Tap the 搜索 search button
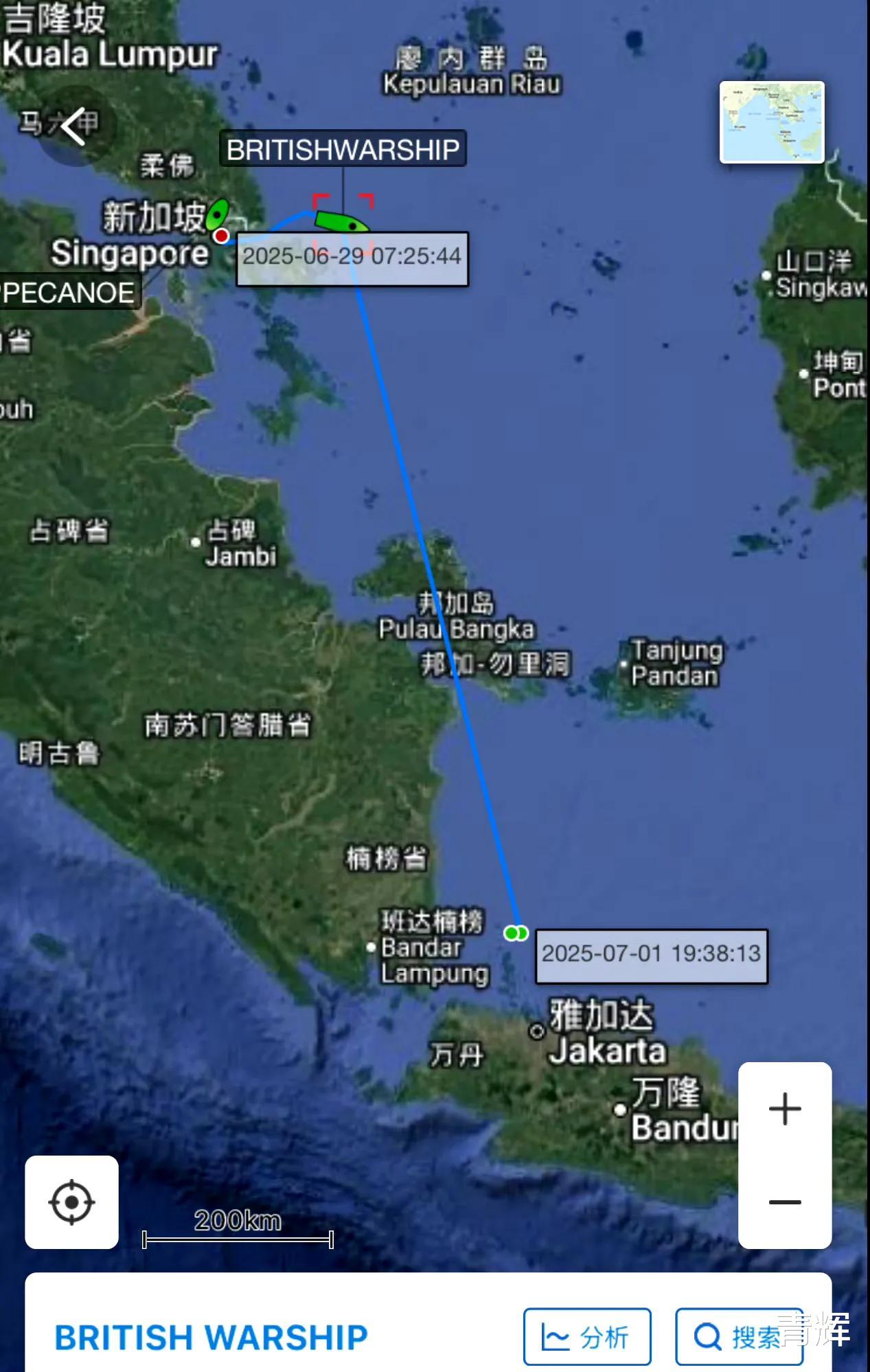Image resolution: width=870 pixels, height=1372 pixels. click(x=739, y=1336)
